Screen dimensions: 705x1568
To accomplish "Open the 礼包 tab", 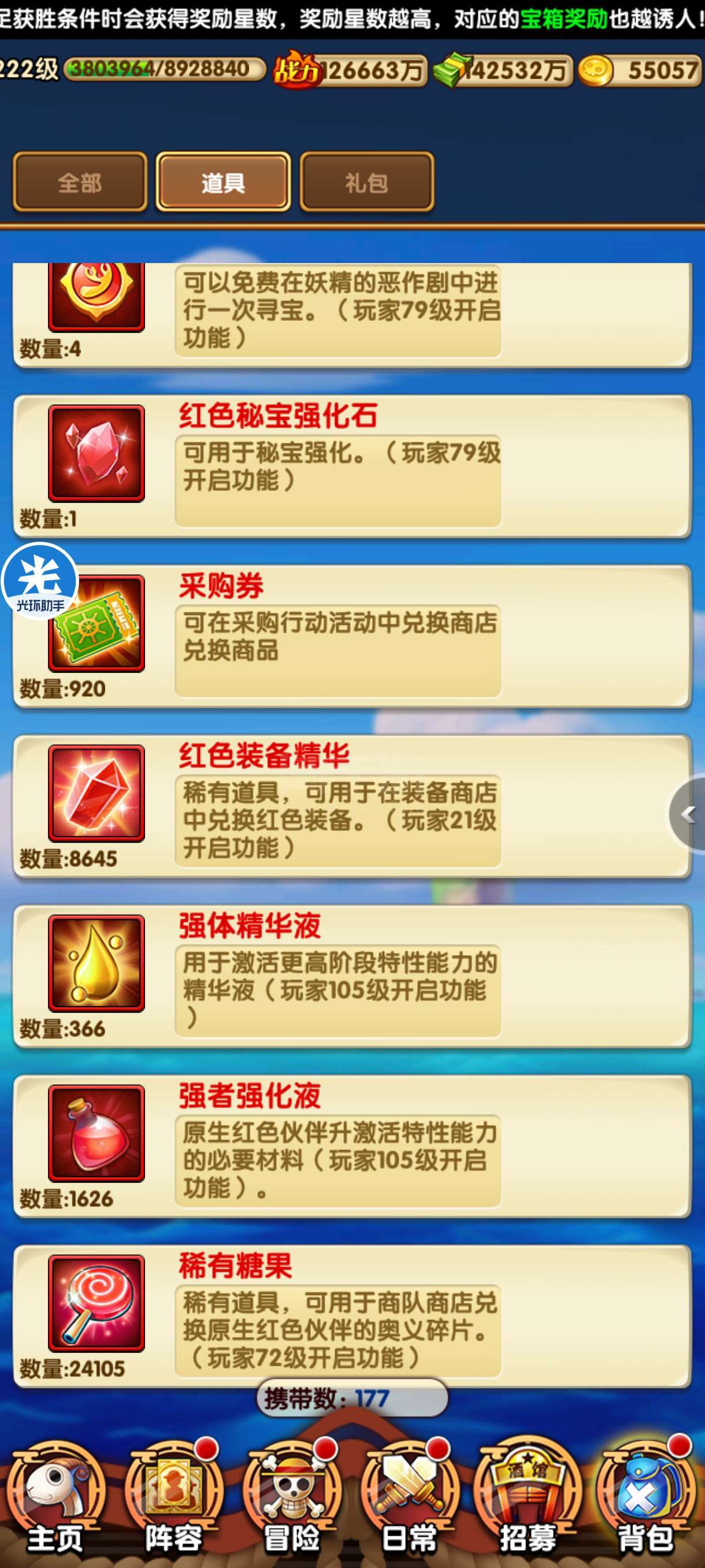I will click(367, 182).
